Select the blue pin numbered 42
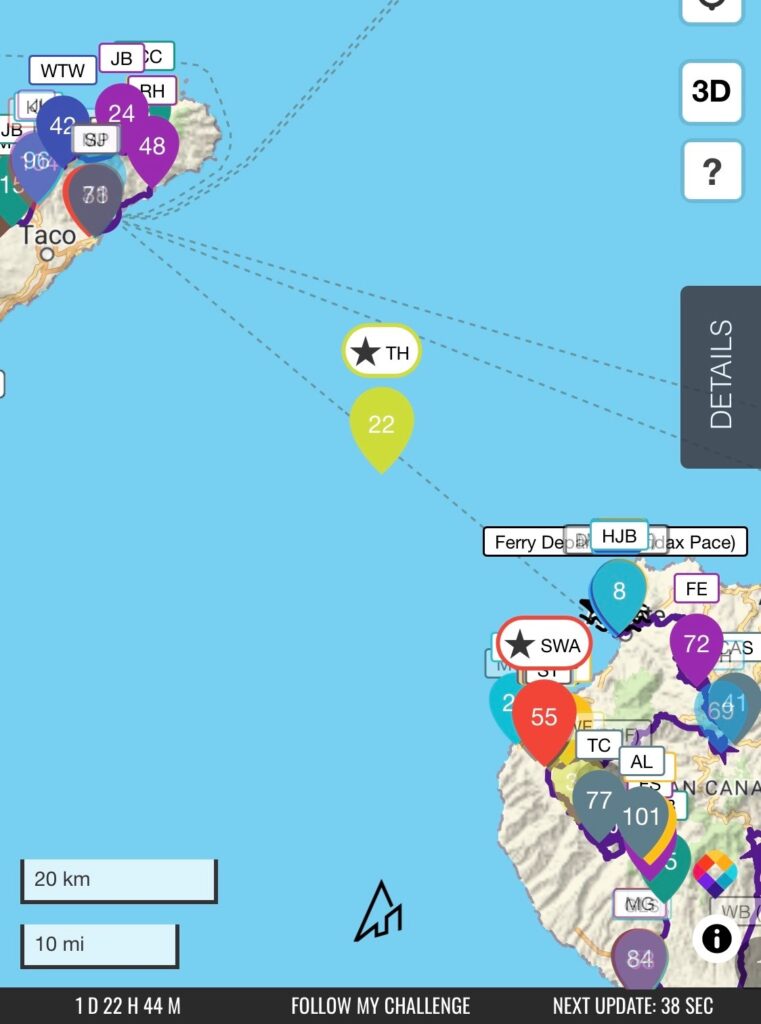This screenshot has width=761, height=1024. (60, 125)
